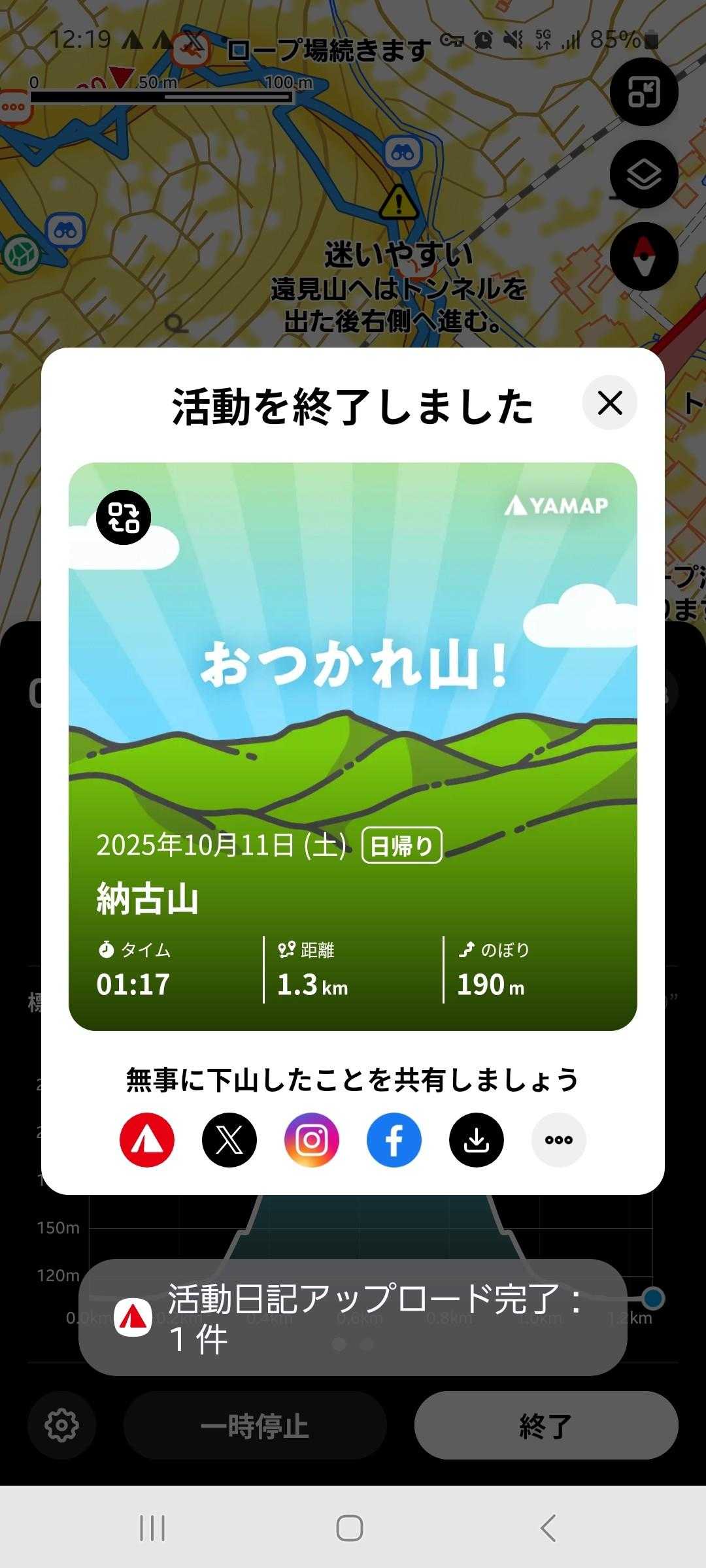The width and height of the screenshot is (706, 1568).
Task: Close the activity finished dialog
Action: (x=609, y=402)
